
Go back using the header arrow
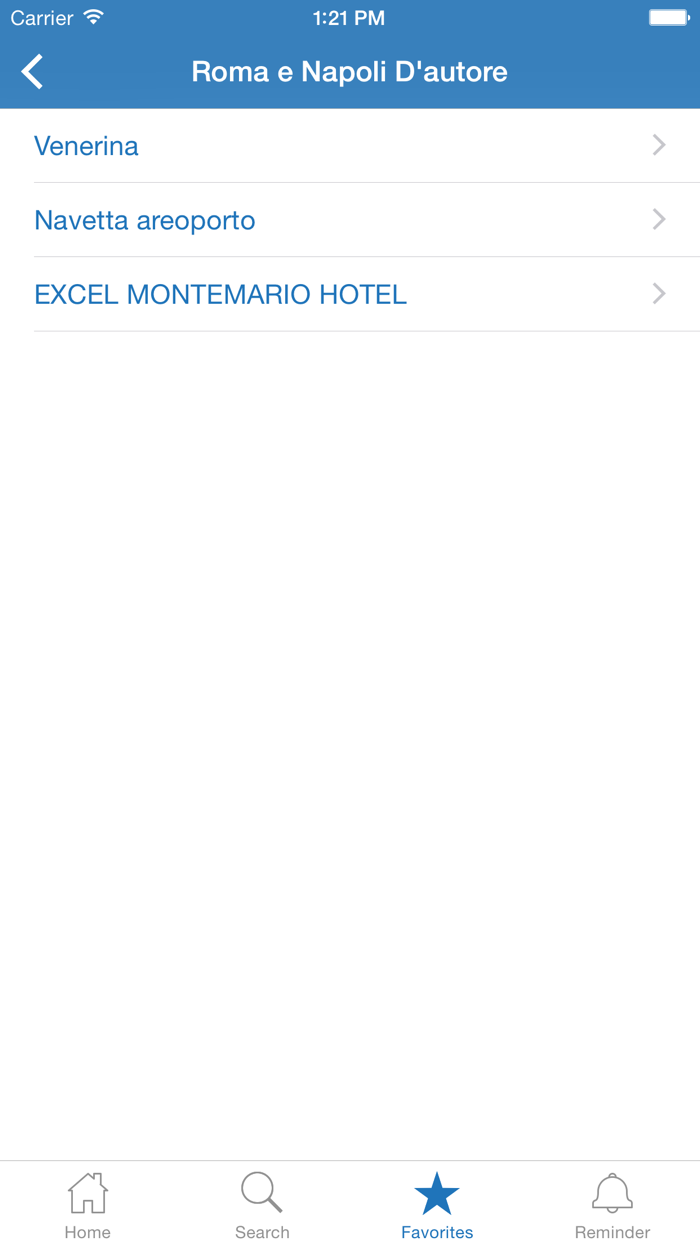(32, 72)
